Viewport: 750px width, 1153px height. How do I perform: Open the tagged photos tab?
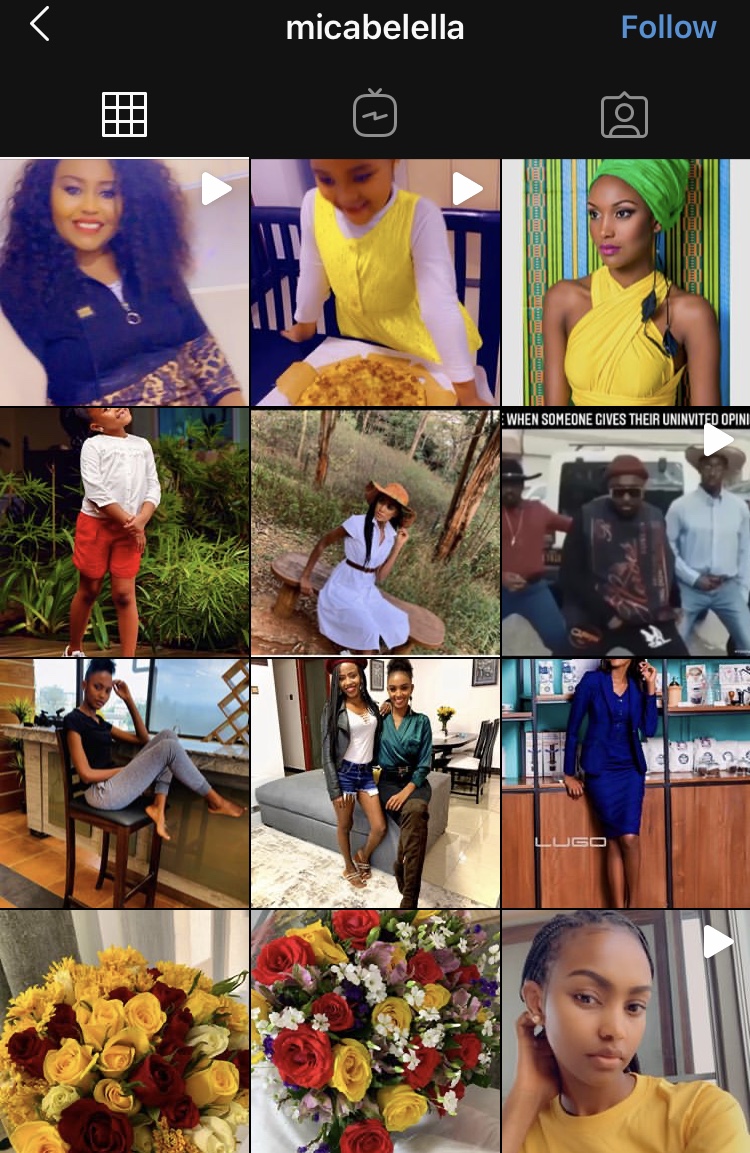(x=624, y=116)
